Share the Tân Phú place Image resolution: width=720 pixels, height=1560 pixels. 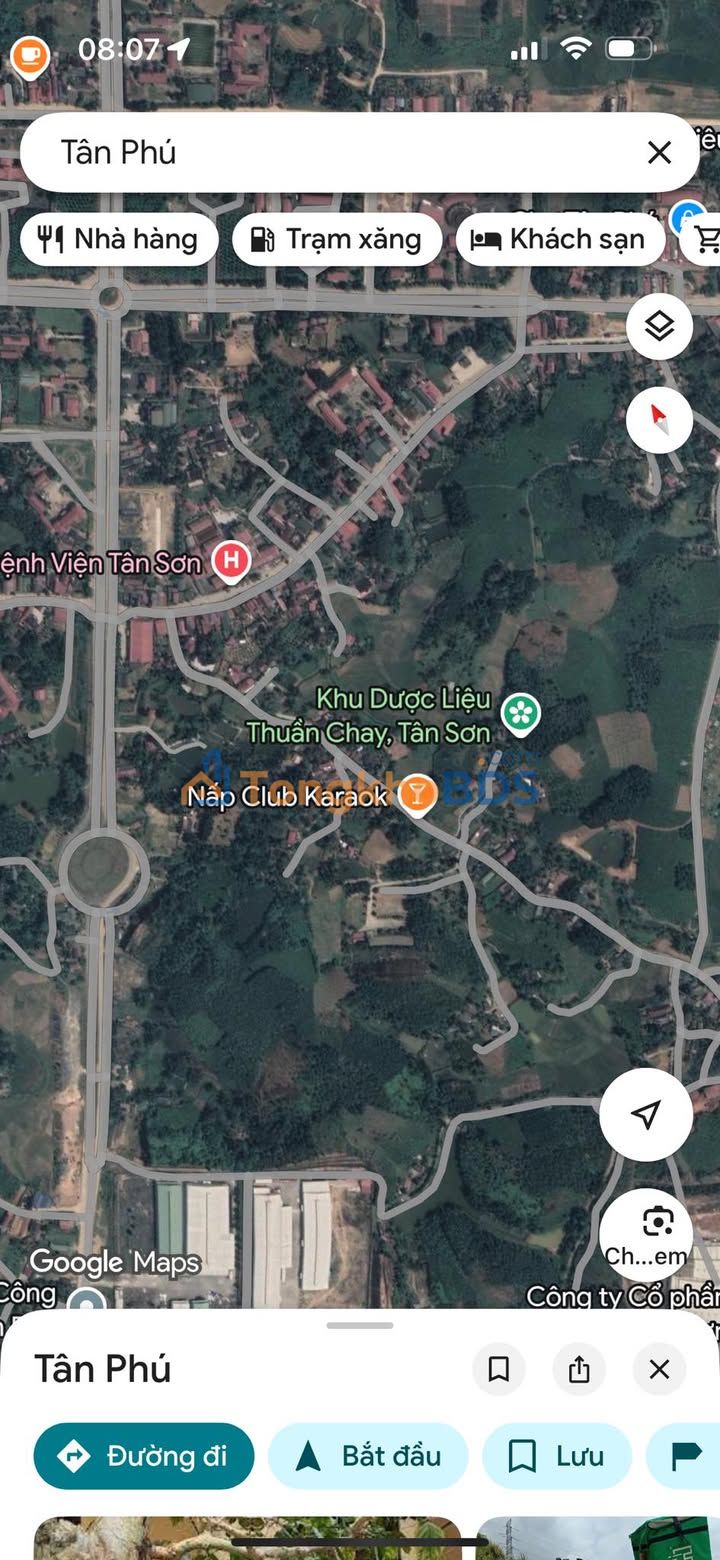[579, 1369]
